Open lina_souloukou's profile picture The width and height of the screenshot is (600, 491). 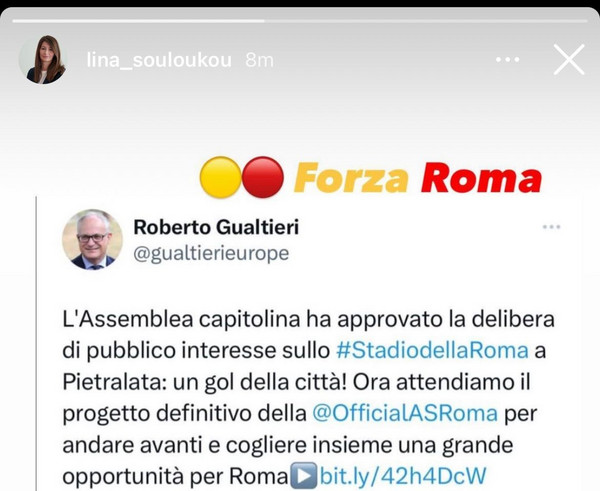[x=43, y=60]
